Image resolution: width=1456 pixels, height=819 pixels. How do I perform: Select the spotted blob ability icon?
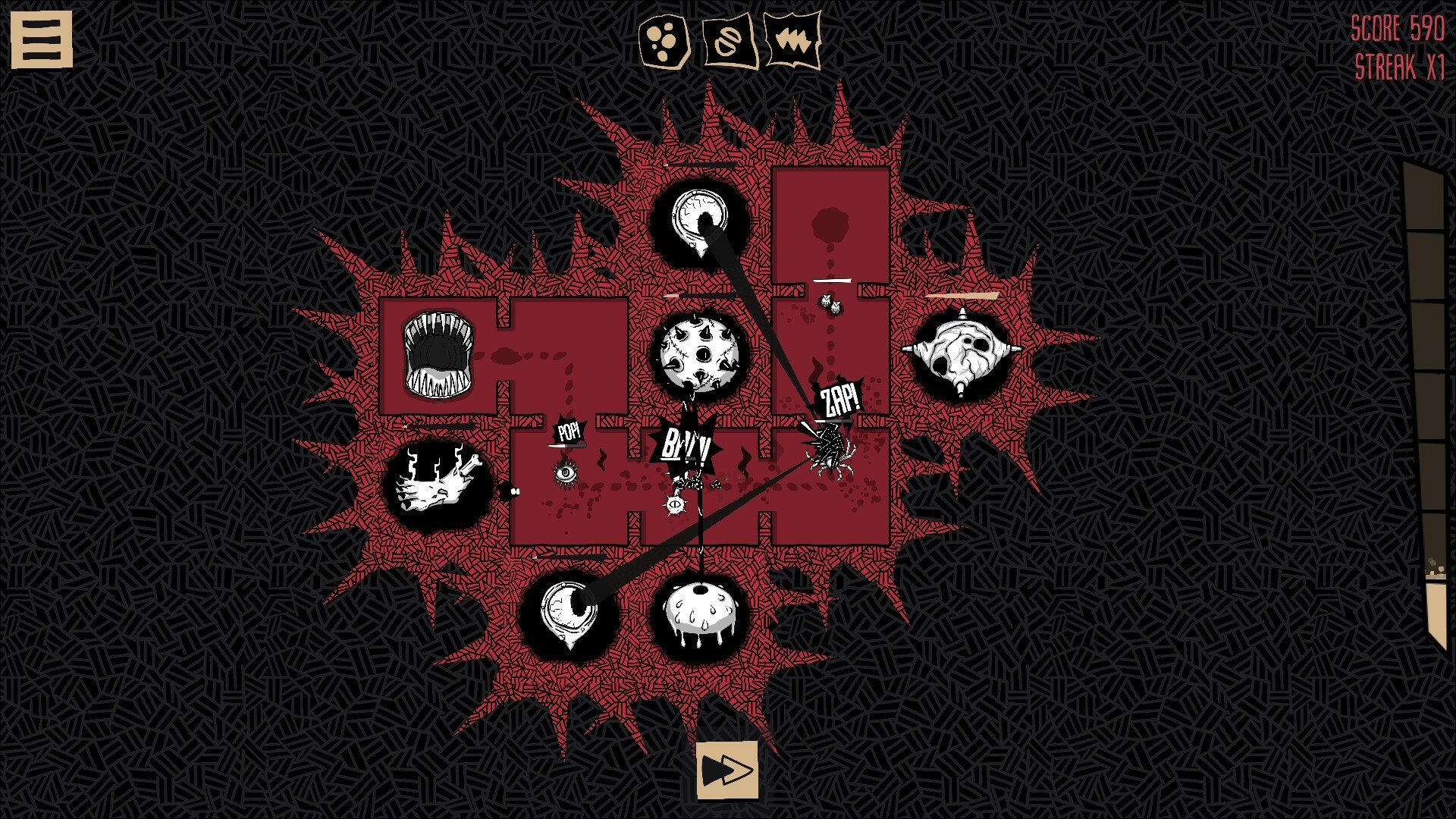coord(664,42)
